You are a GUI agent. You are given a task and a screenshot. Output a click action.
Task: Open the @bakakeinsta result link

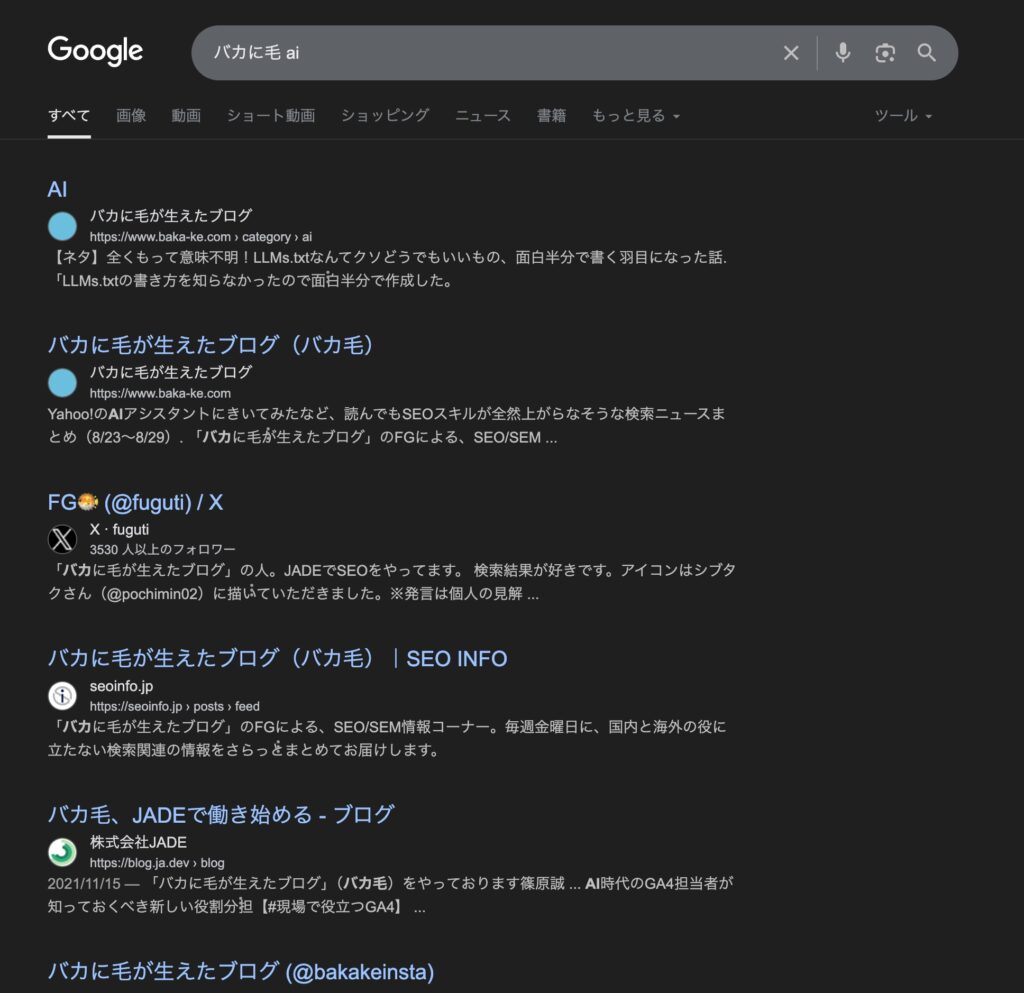240,971
